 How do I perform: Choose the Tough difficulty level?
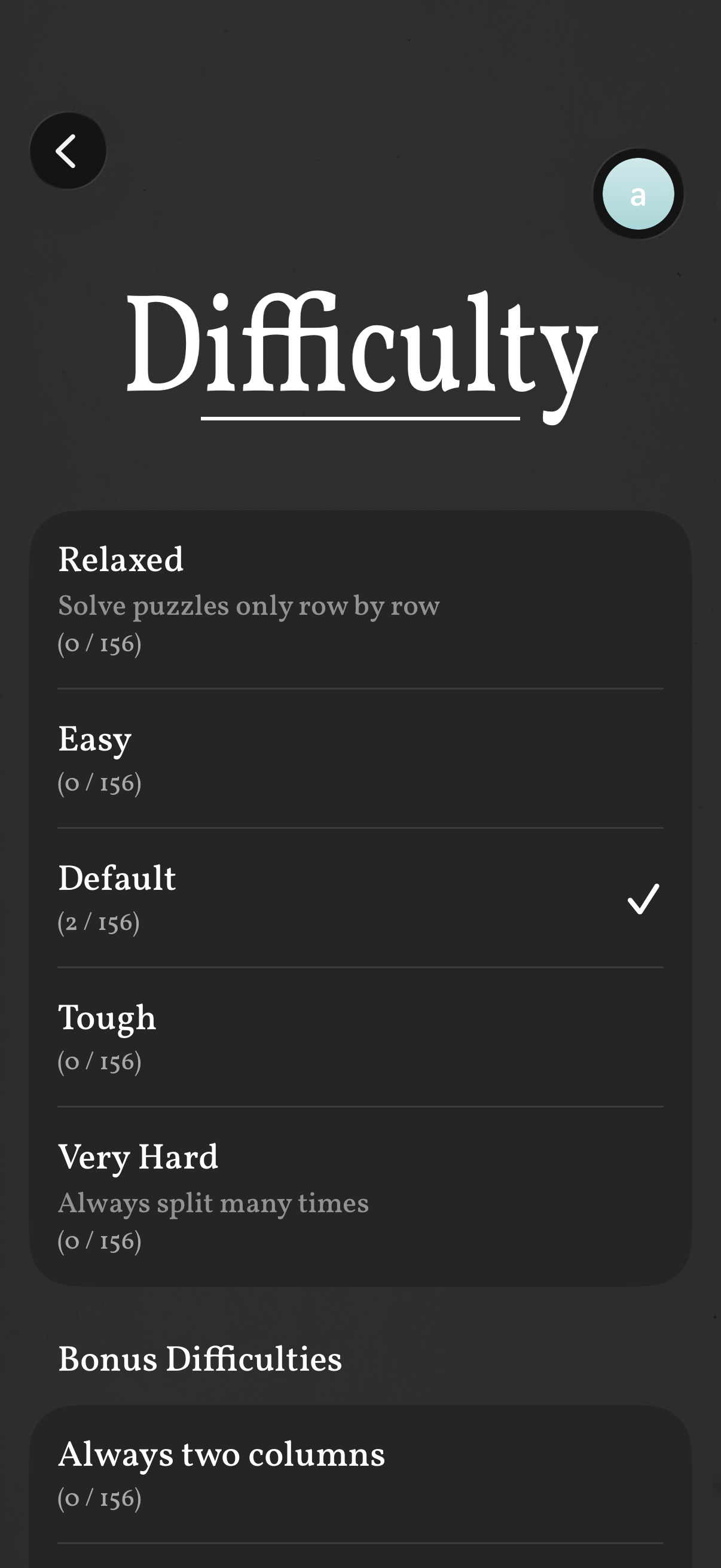click(x=107, y=1017)
